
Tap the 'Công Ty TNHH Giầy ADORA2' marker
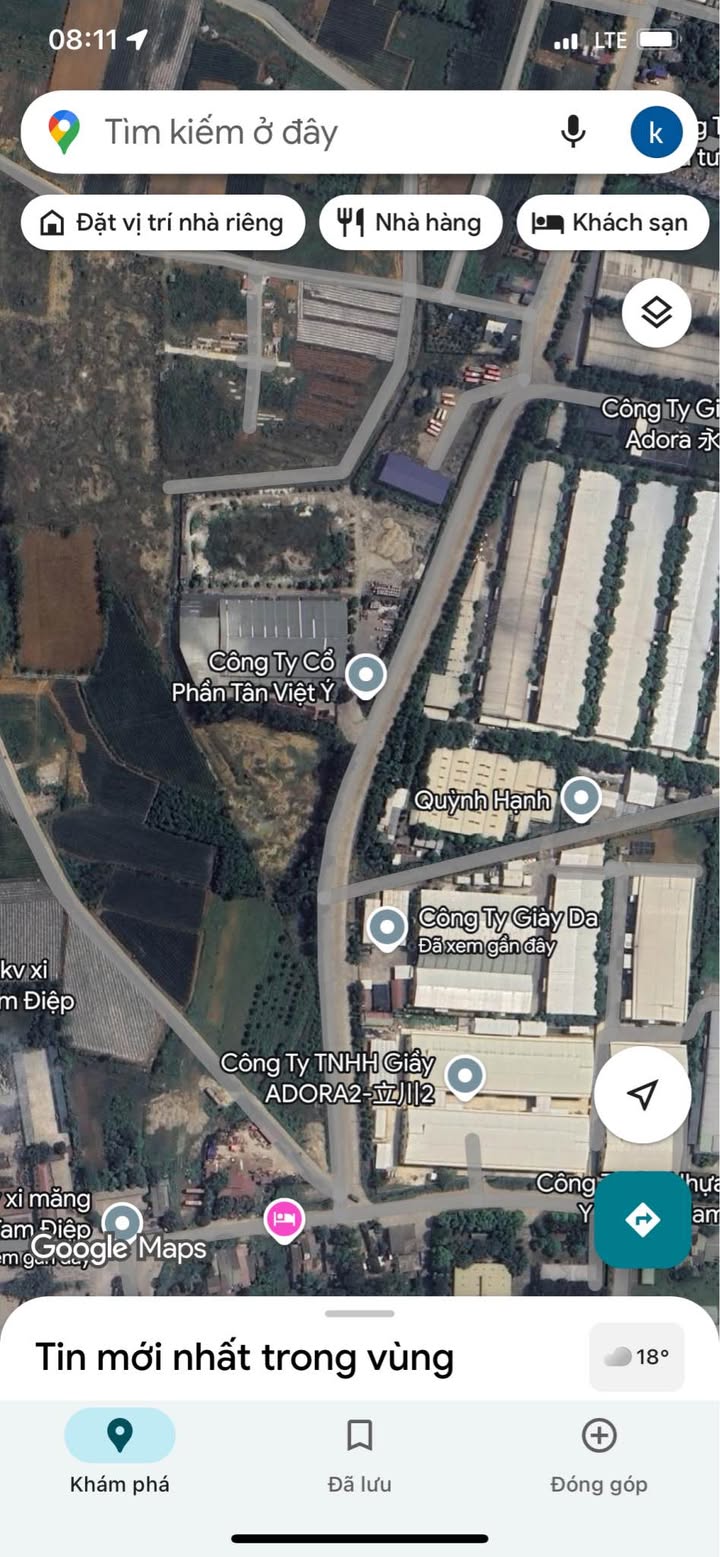tap(464, 1076)
